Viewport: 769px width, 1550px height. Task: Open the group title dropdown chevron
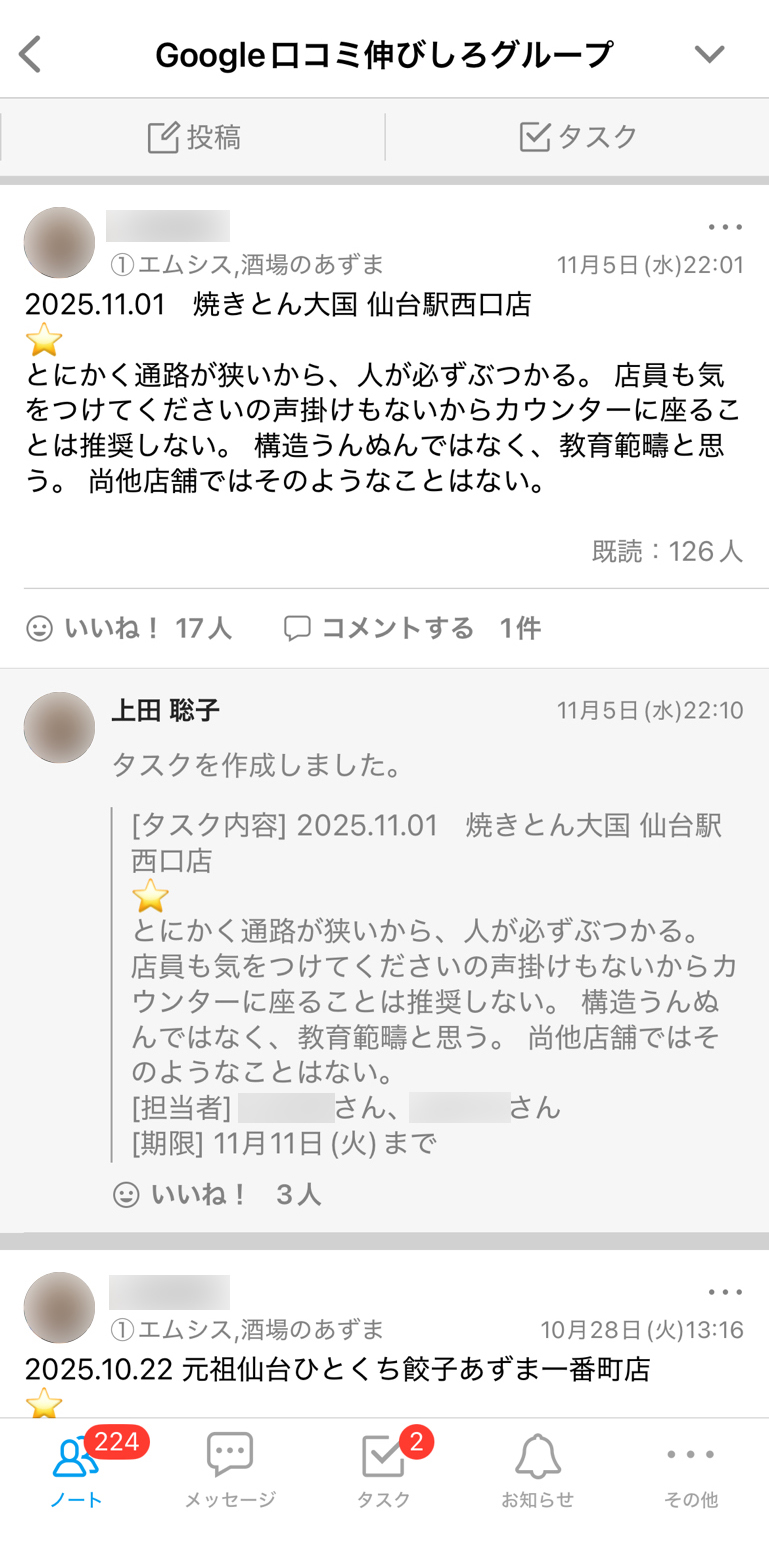[710, 53]
